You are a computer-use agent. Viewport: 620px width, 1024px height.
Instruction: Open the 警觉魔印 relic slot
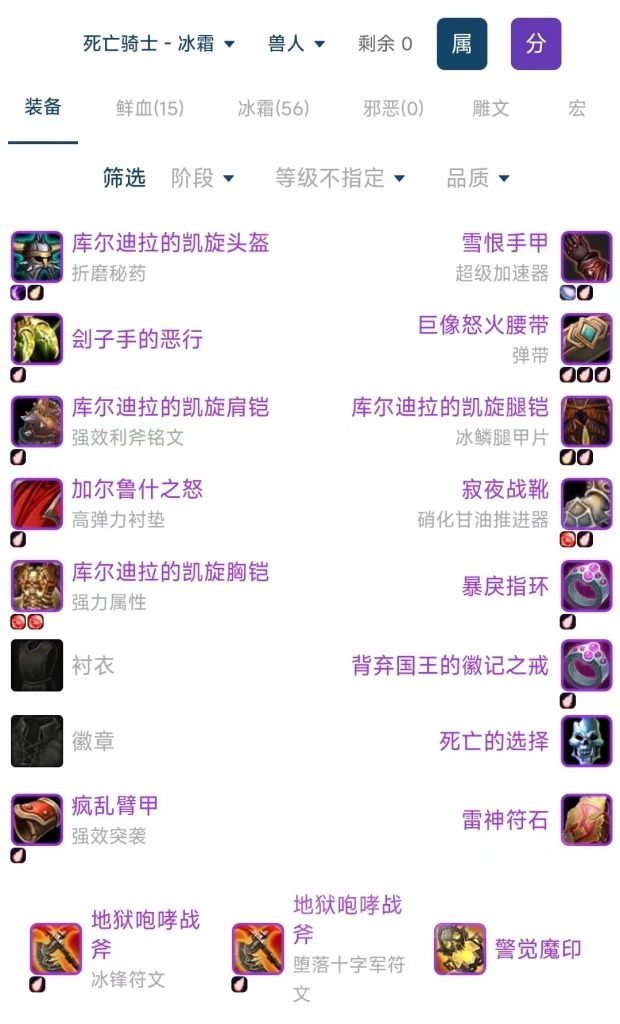(x=538, y=949)
